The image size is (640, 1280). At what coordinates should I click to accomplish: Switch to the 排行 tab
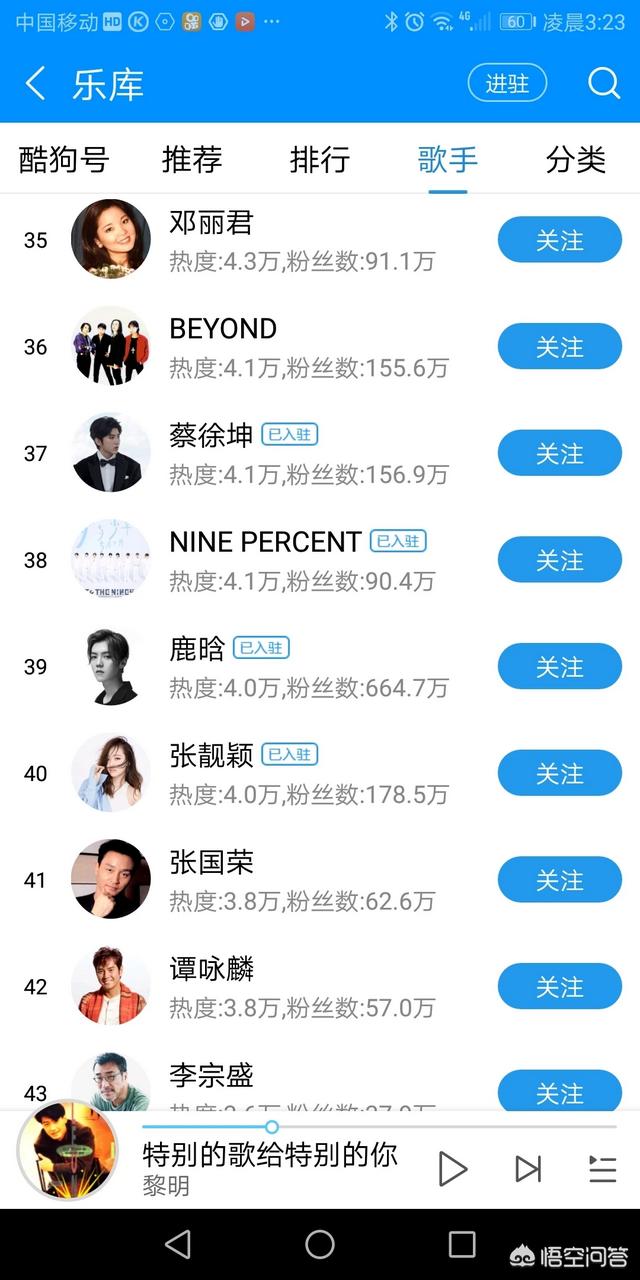coord(320,160)
